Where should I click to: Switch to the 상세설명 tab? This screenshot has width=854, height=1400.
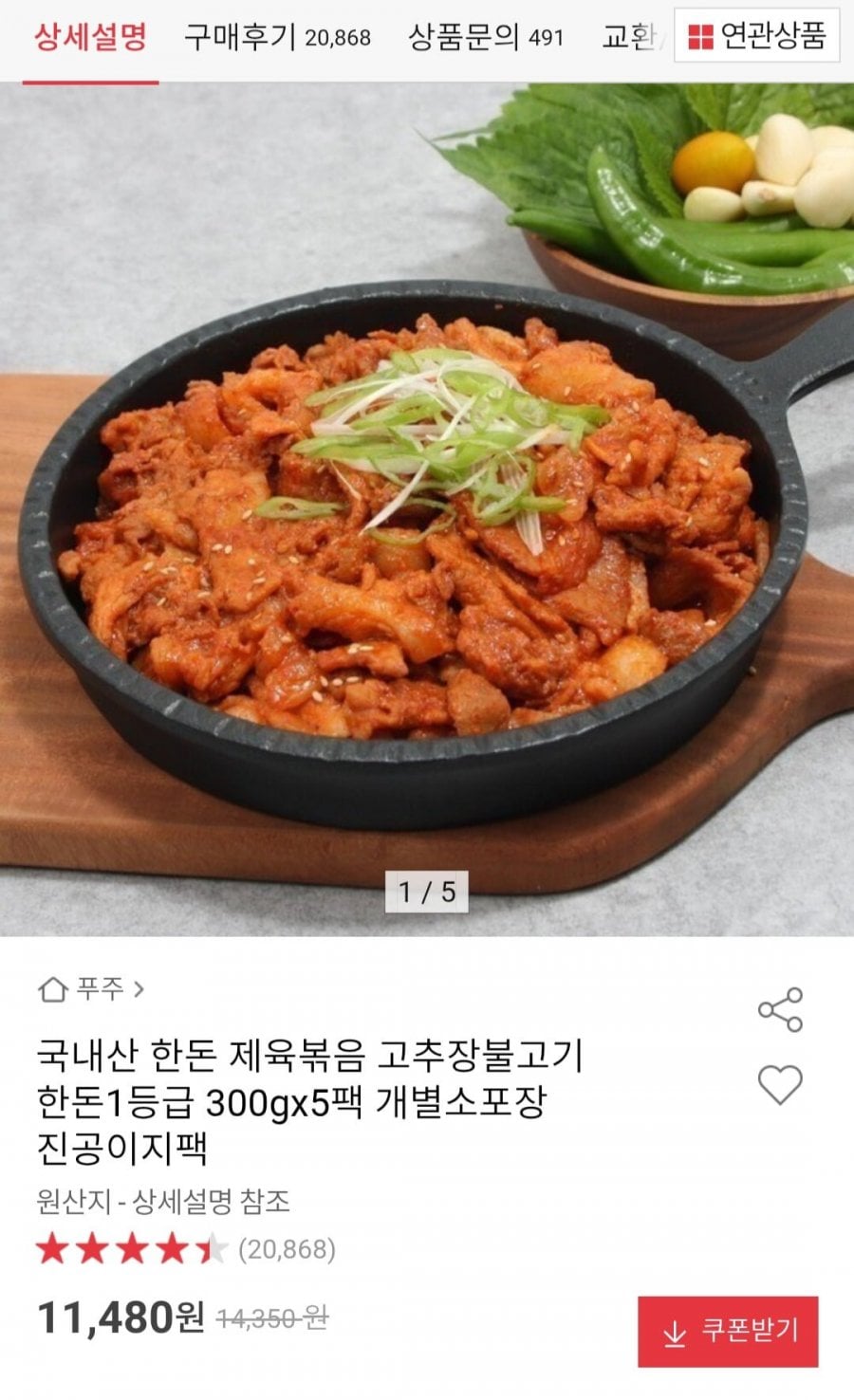point(90,38)
